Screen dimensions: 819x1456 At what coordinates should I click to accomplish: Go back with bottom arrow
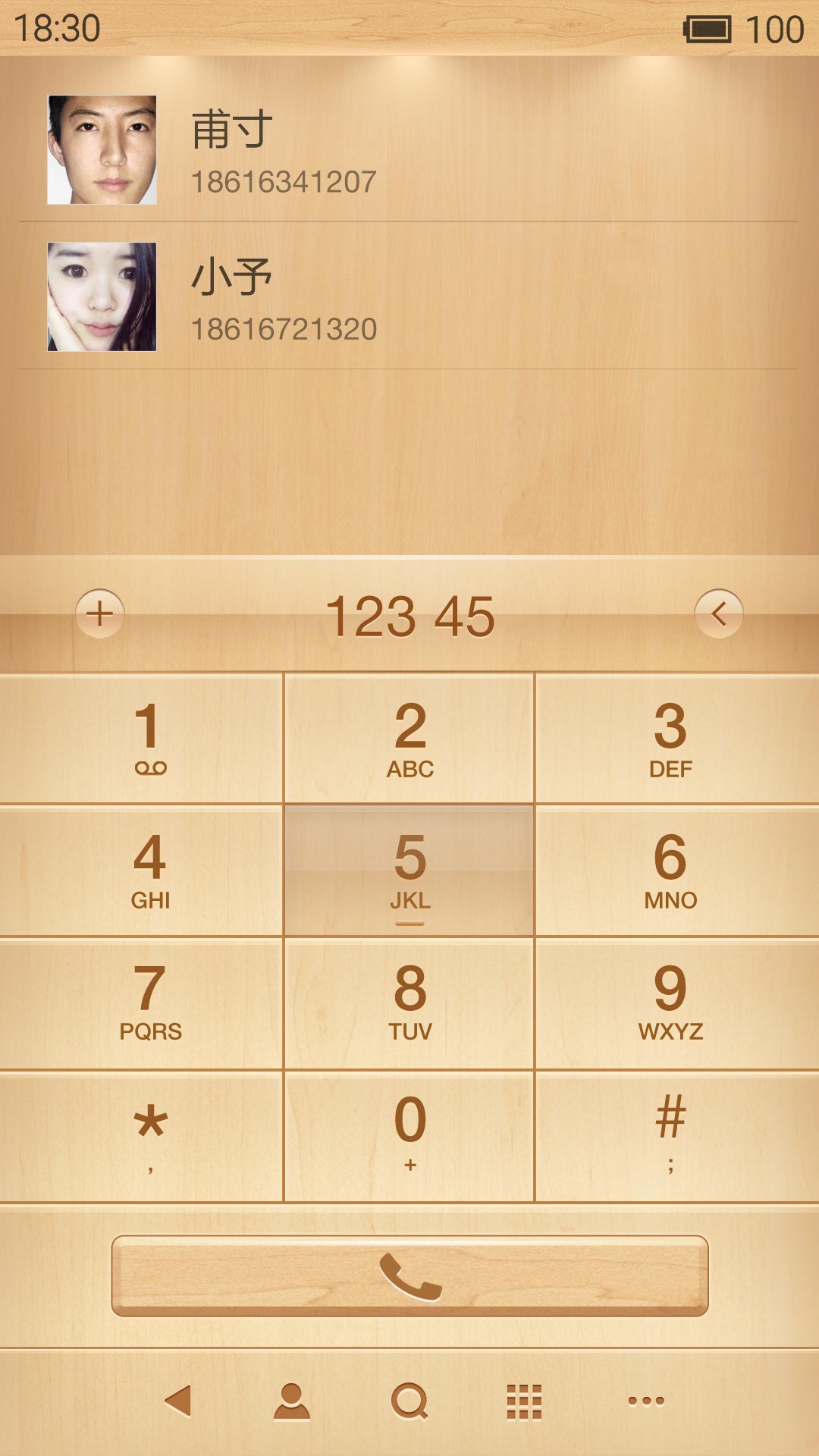tap(177, 1401)
